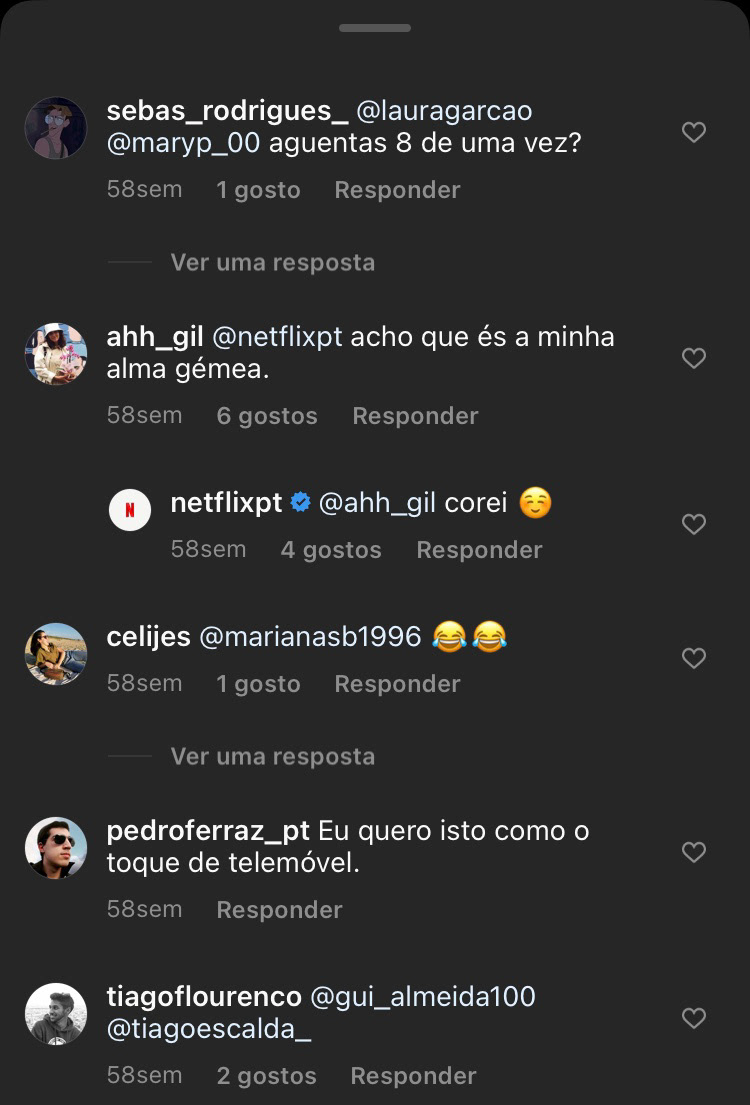The height and width of the screenshot is (1105, 750).
Task: Expand the reply under sebas_rodrigues_'s comment
Action: click(x=272, y=263)
